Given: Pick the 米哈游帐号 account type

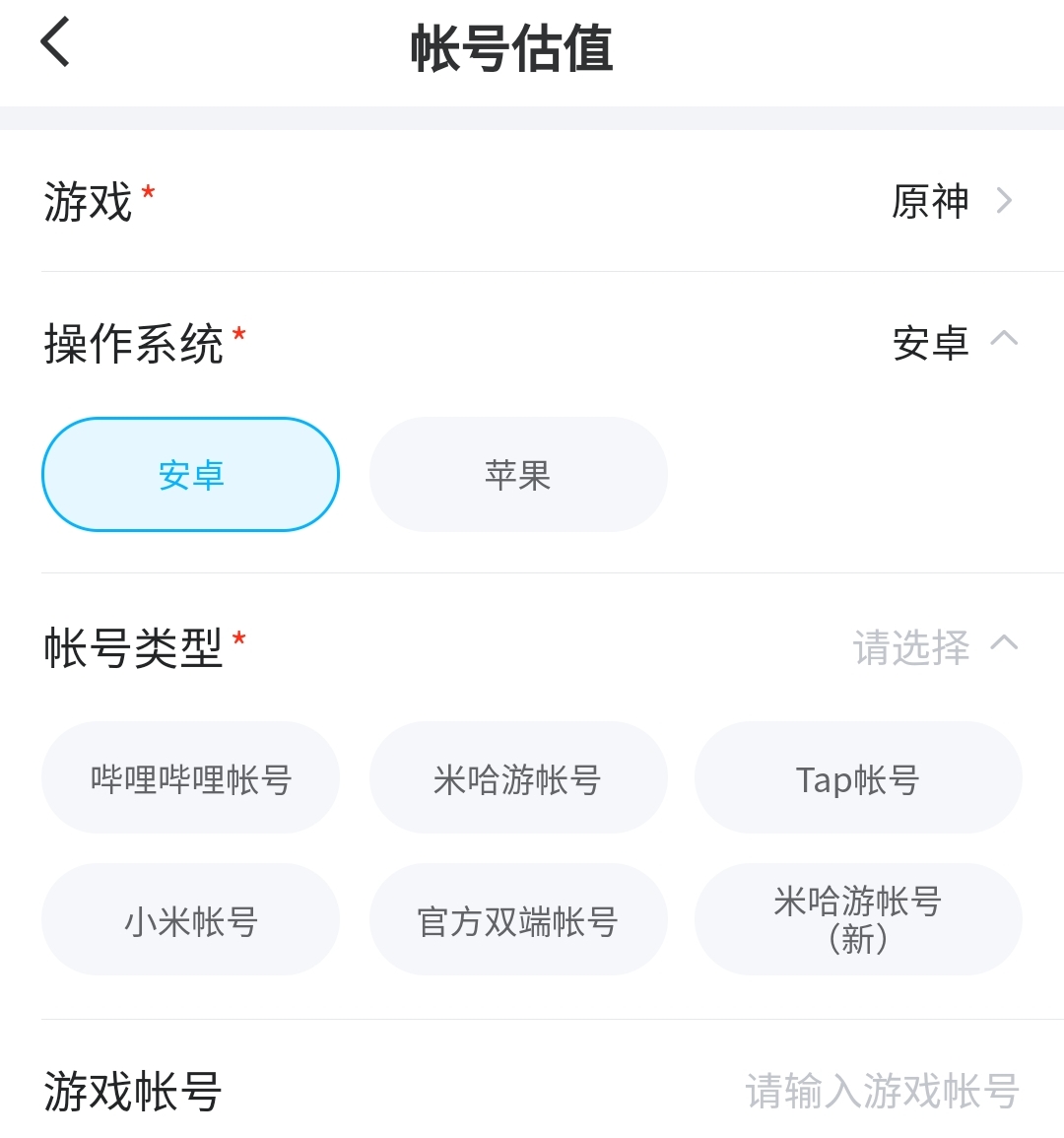Looking at the screenshot, I should point(518,778).
